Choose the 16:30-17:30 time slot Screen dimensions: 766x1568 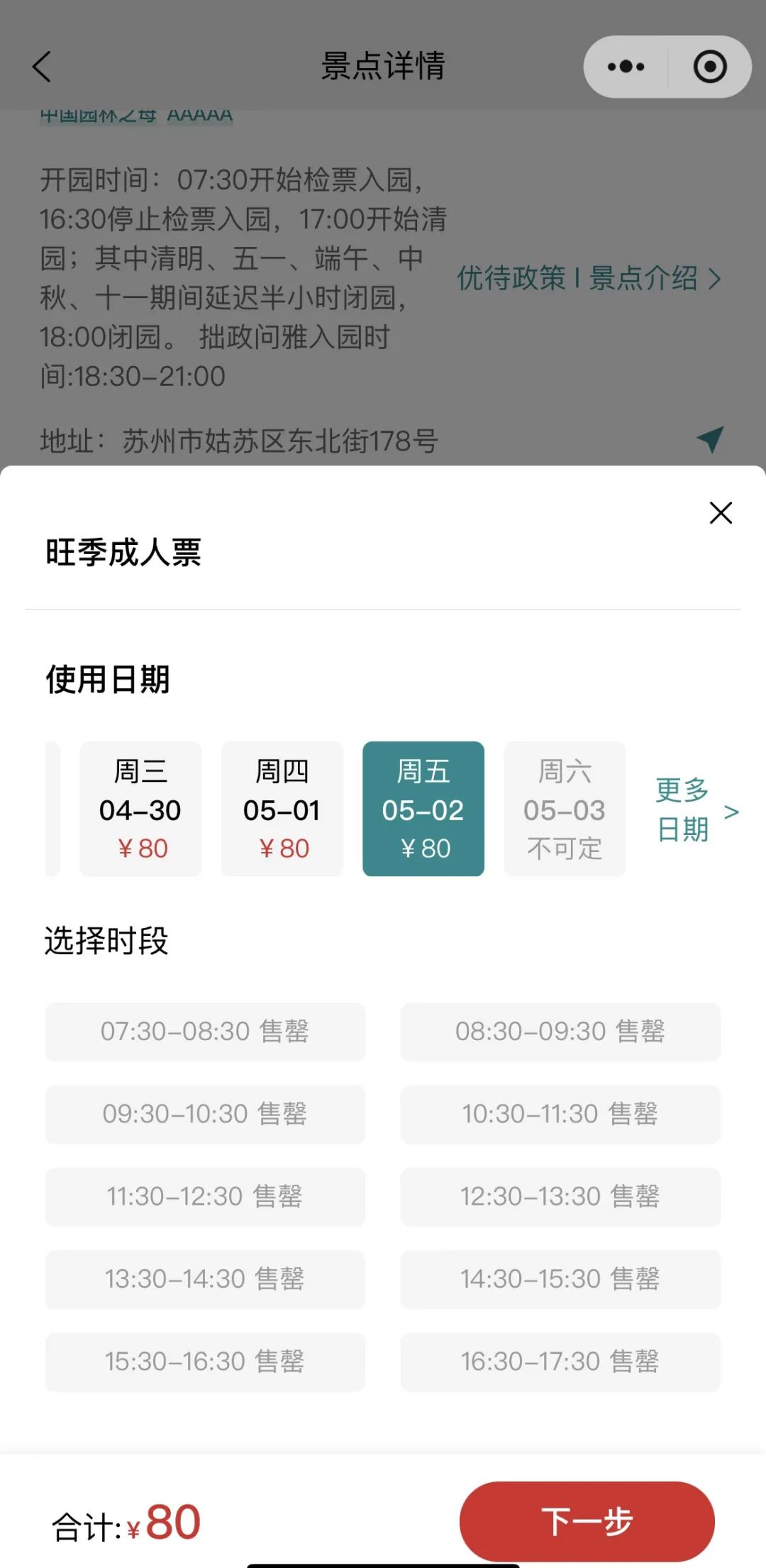point(560,1362)
